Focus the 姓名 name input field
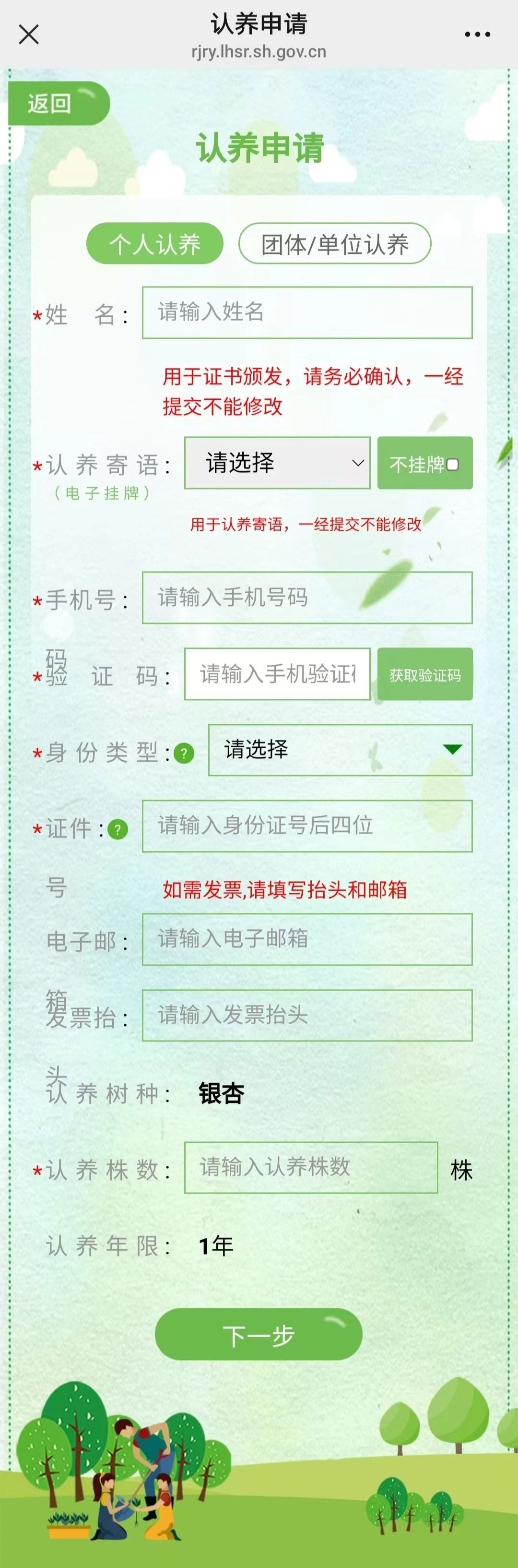518x1568 pixels. pos(307,313)
